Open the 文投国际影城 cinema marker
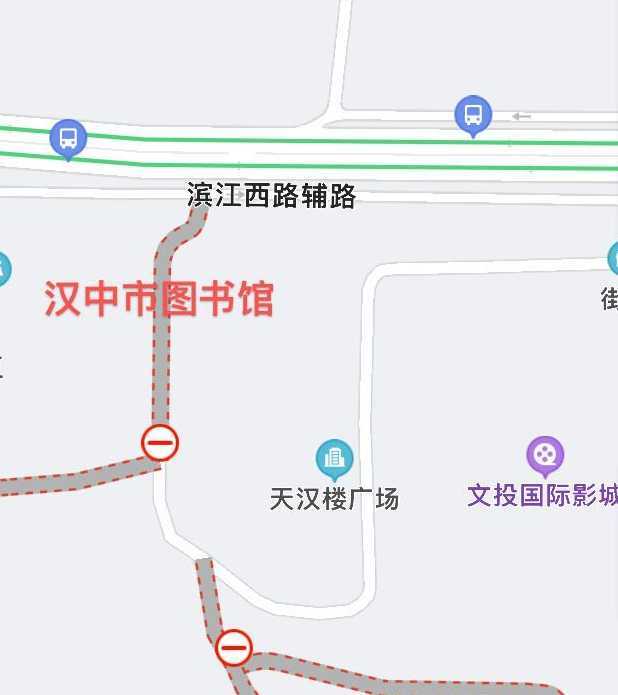Image resolution: width=618 pixels, height=695 pixels. click(545, 456)
